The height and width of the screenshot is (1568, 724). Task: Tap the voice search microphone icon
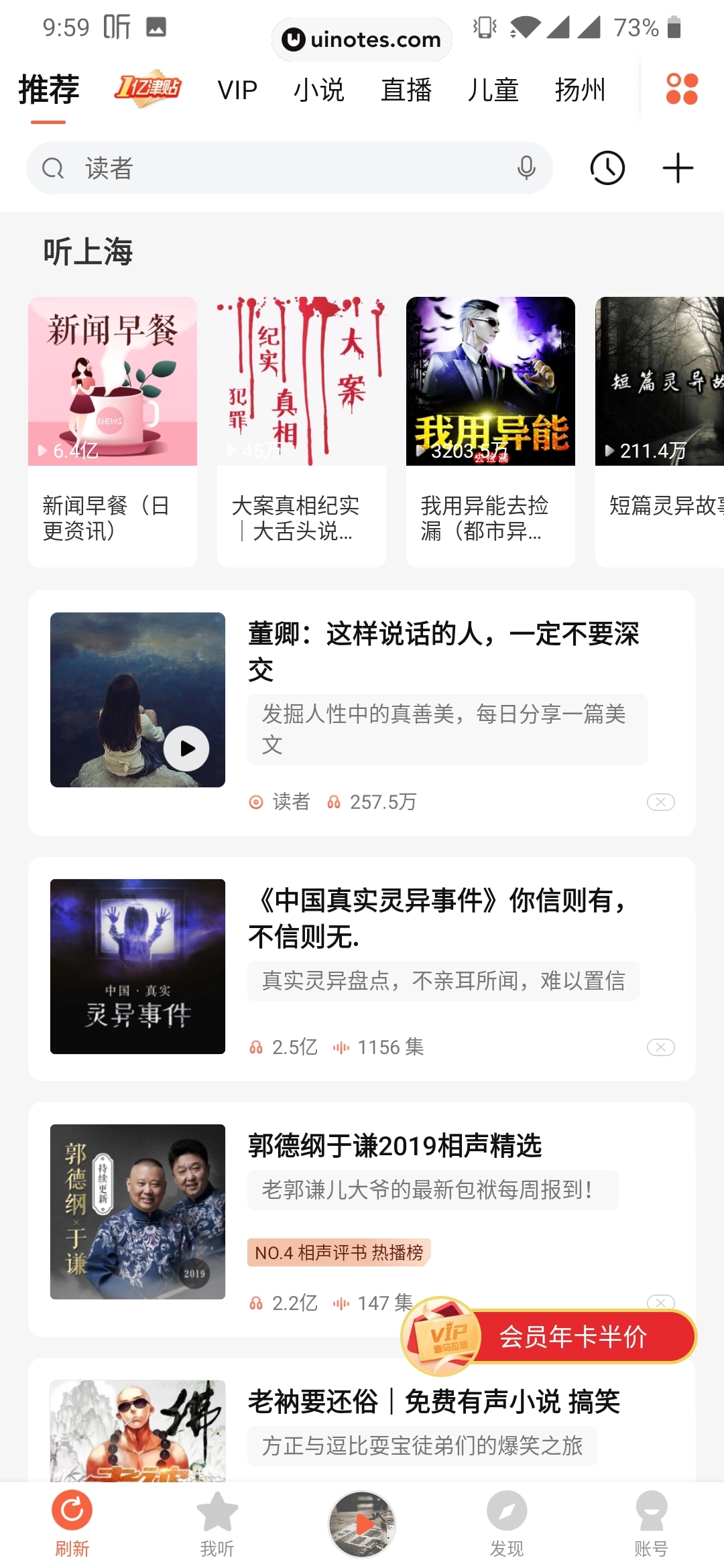pyautogui.click(x=526, y=168)
